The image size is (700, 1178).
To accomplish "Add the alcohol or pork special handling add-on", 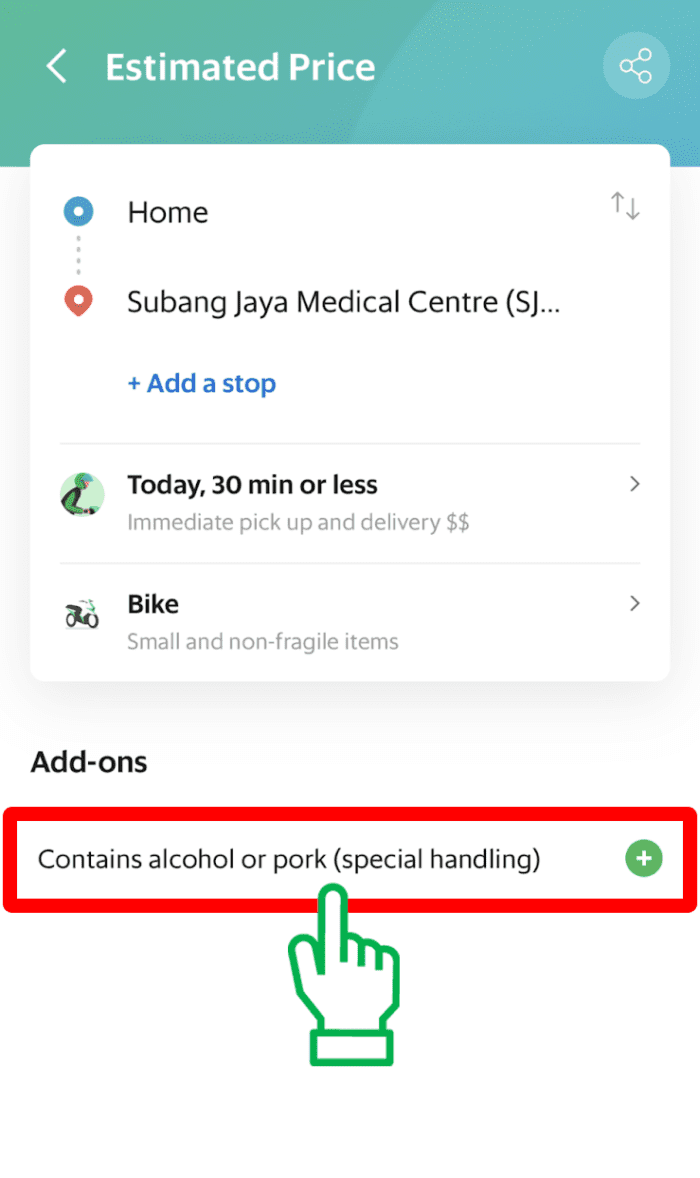I will [x=643, y=858].
